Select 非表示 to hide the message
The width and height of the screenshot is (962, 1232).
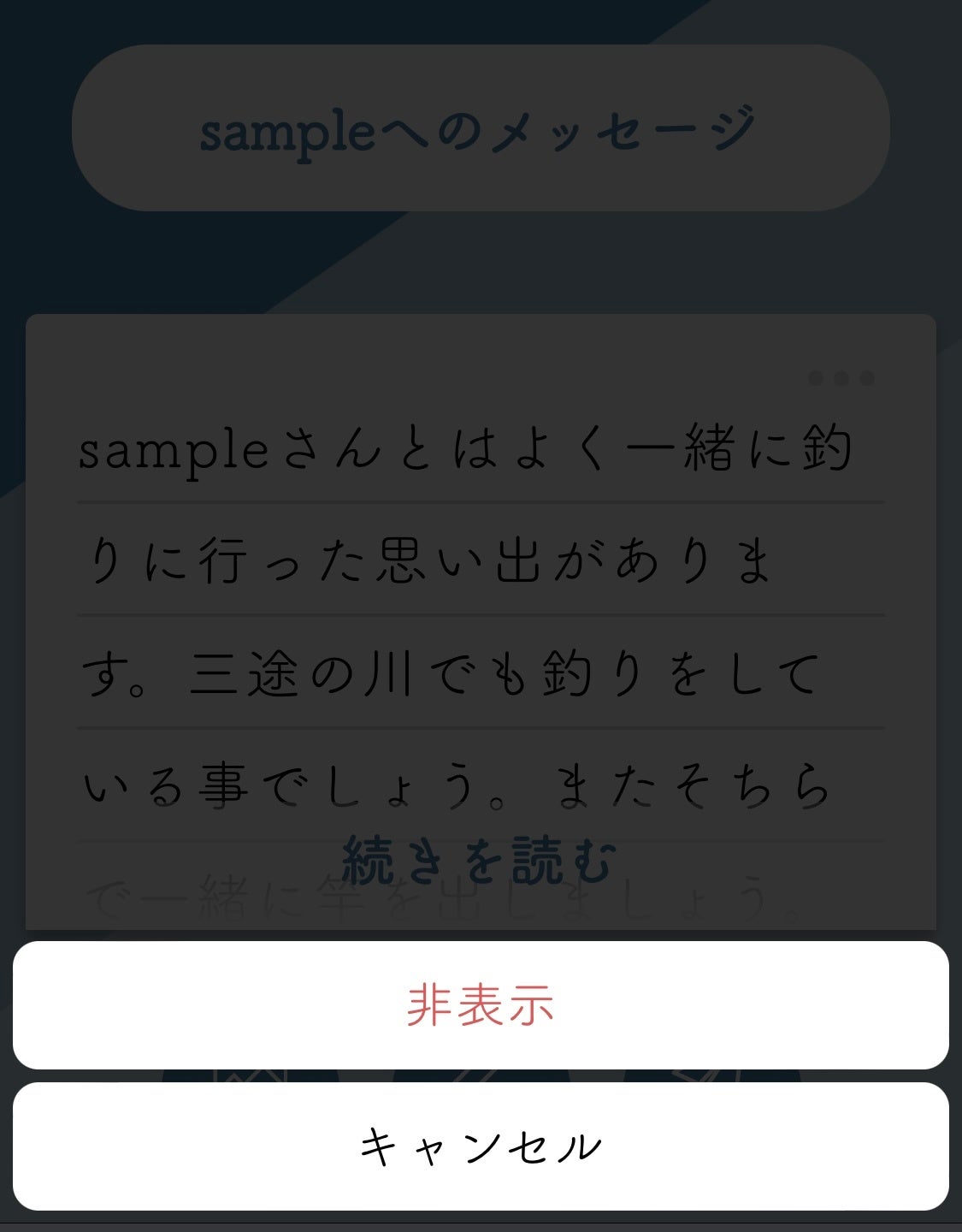[x=481, y=1004]
